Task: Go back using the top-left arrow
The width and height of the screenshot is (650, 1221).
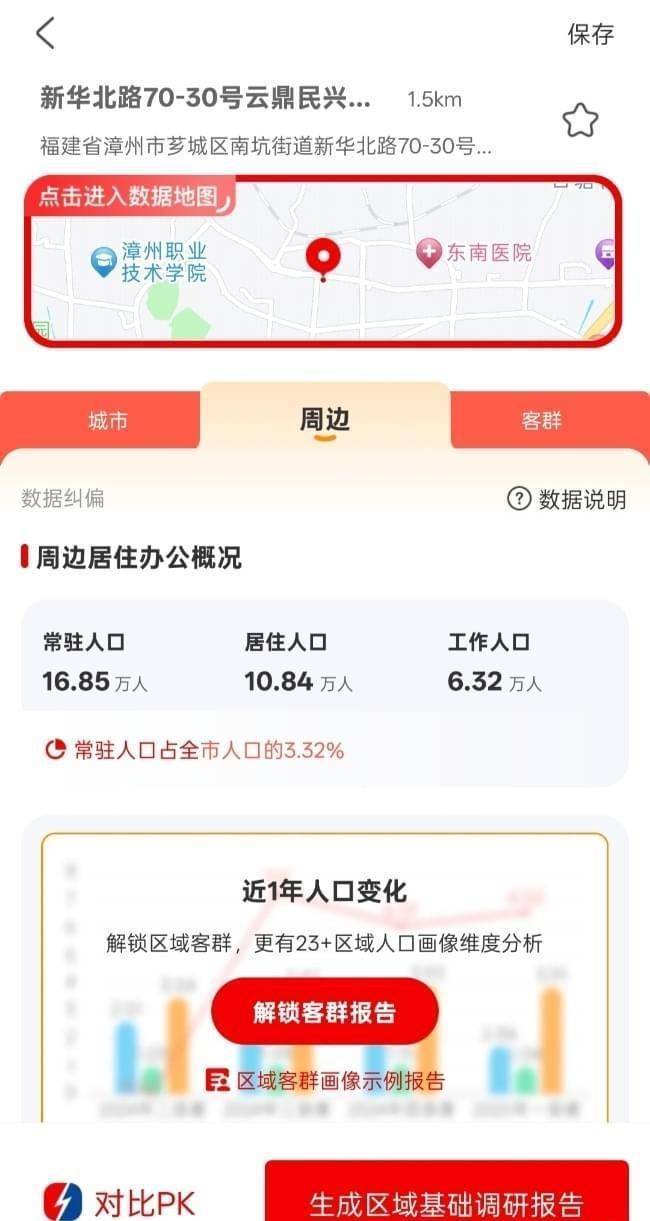Action: click(46, 34)
